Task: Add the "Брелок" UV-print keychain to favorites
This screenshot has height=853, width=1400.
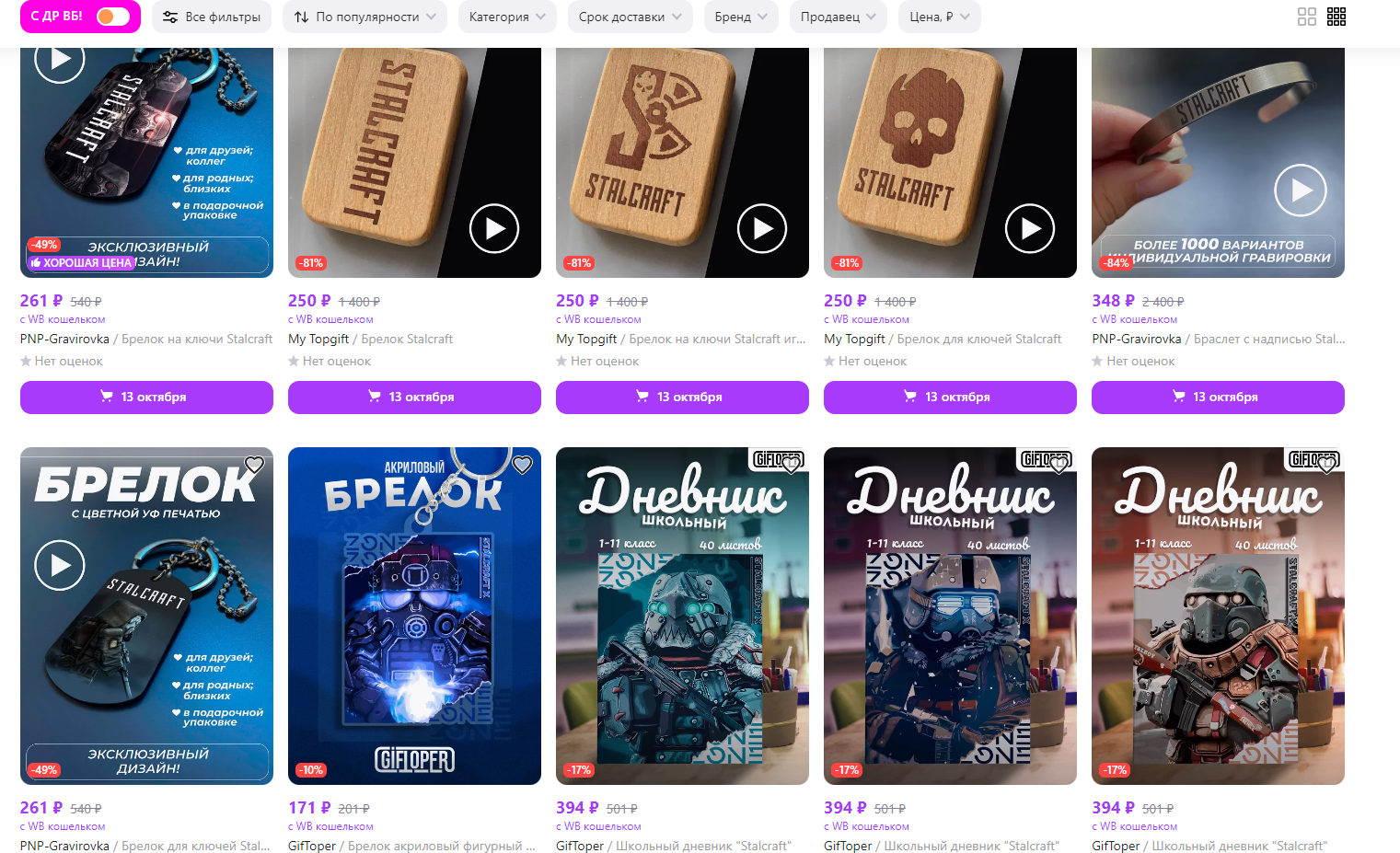Action: click(x=254, y=465)
